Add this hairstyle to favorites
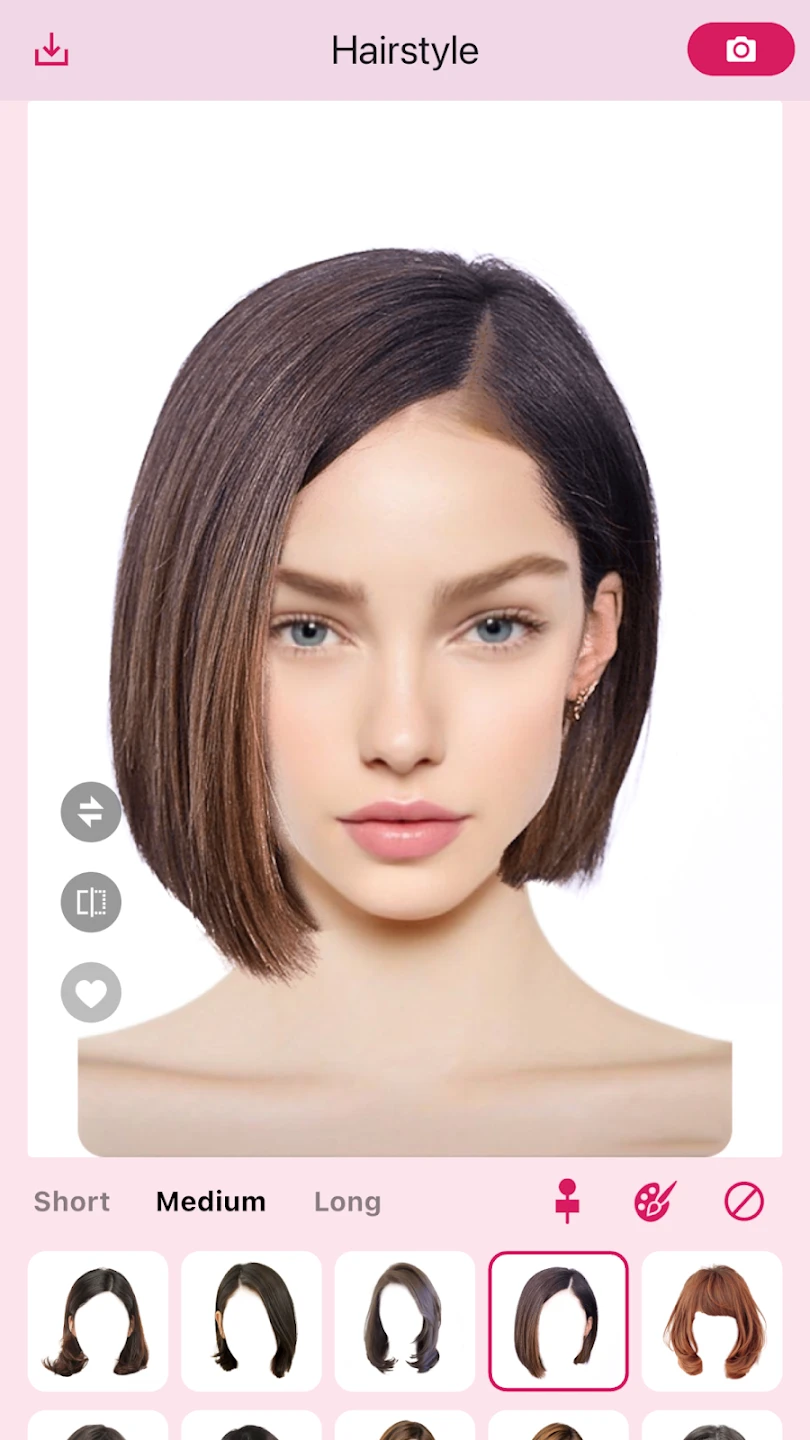Screen dimensions: 810x1440 click(x=91, y=993)
